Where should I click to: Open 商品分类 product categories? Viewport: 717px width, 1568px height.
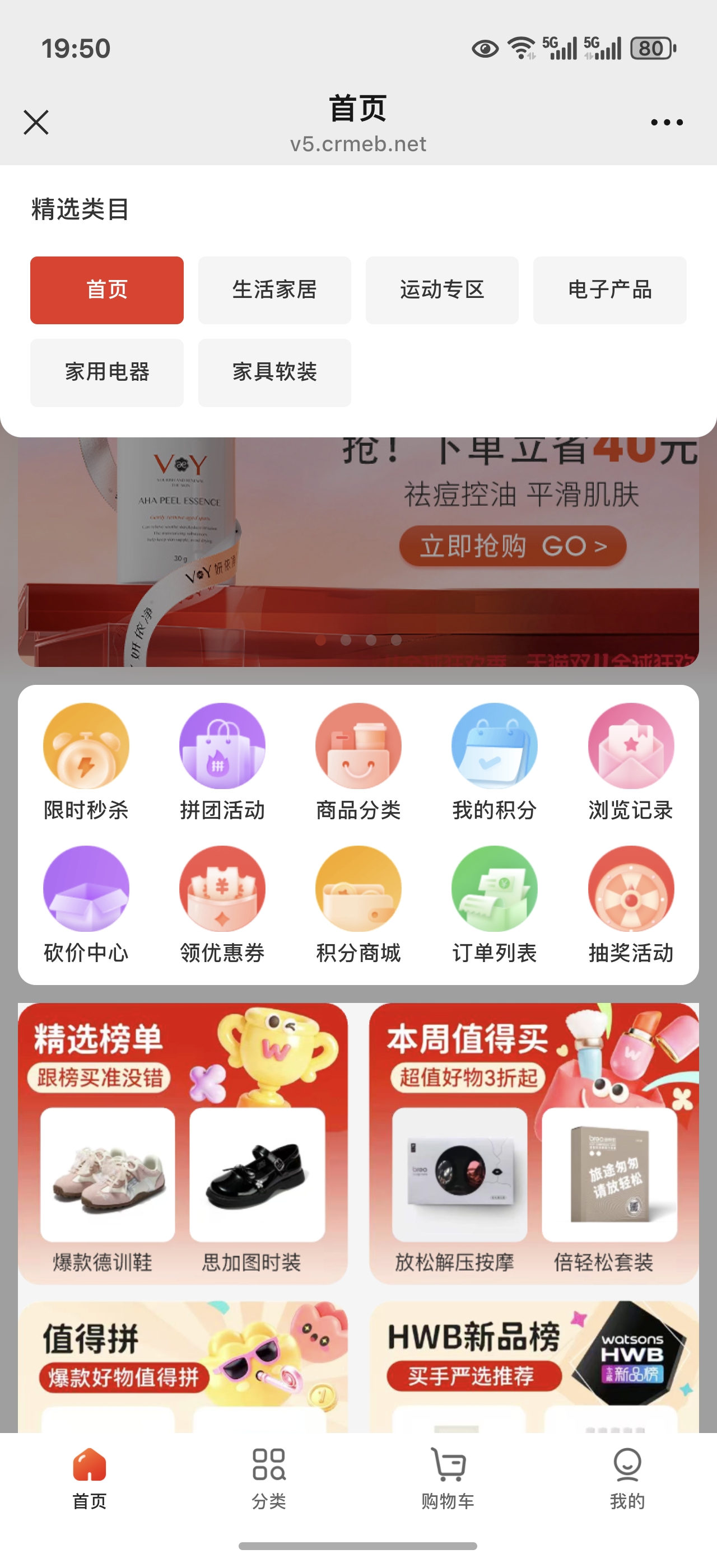click(x=358, y=761)
